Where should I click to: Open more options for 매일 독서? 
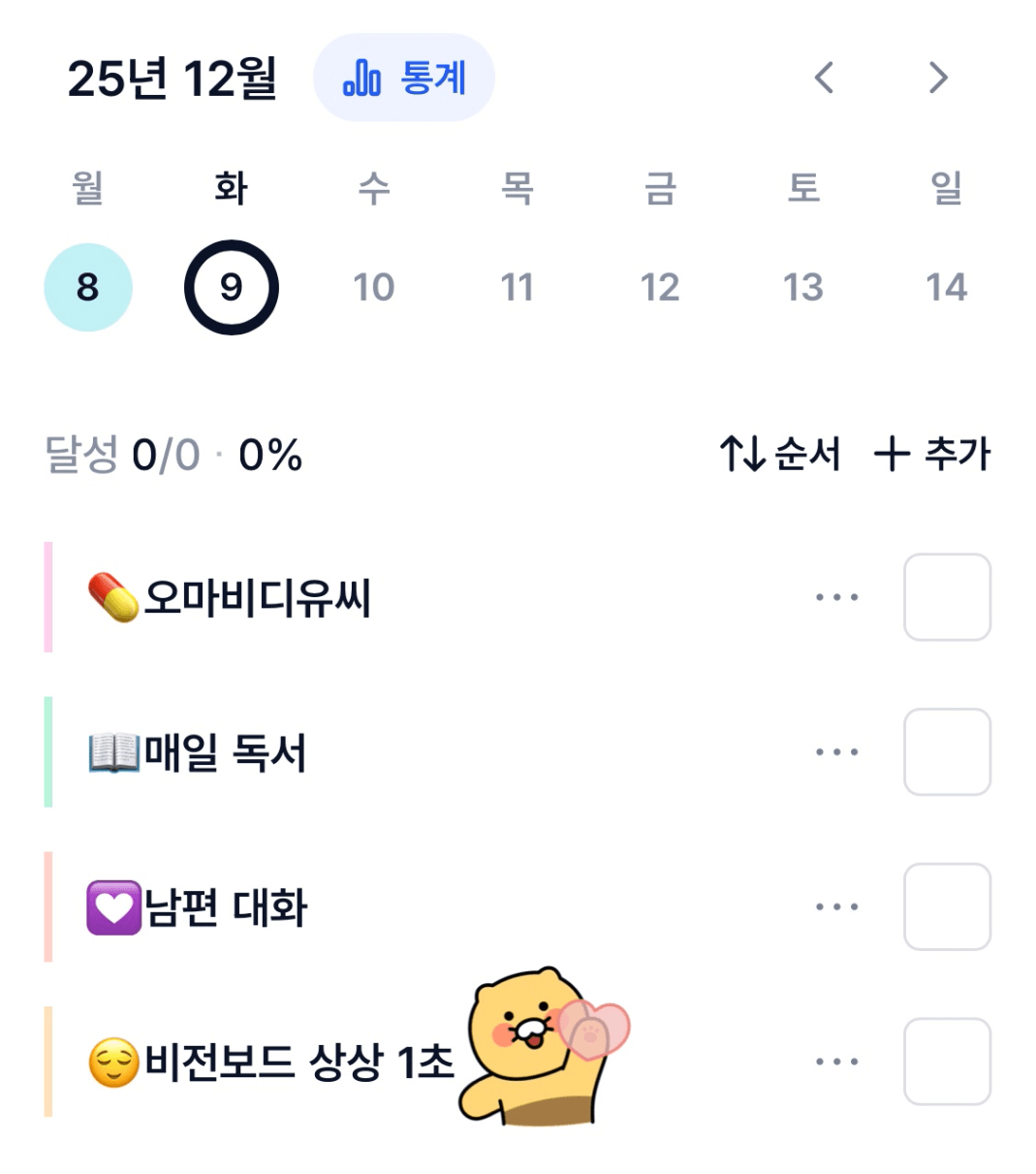[x=836, y=752]
